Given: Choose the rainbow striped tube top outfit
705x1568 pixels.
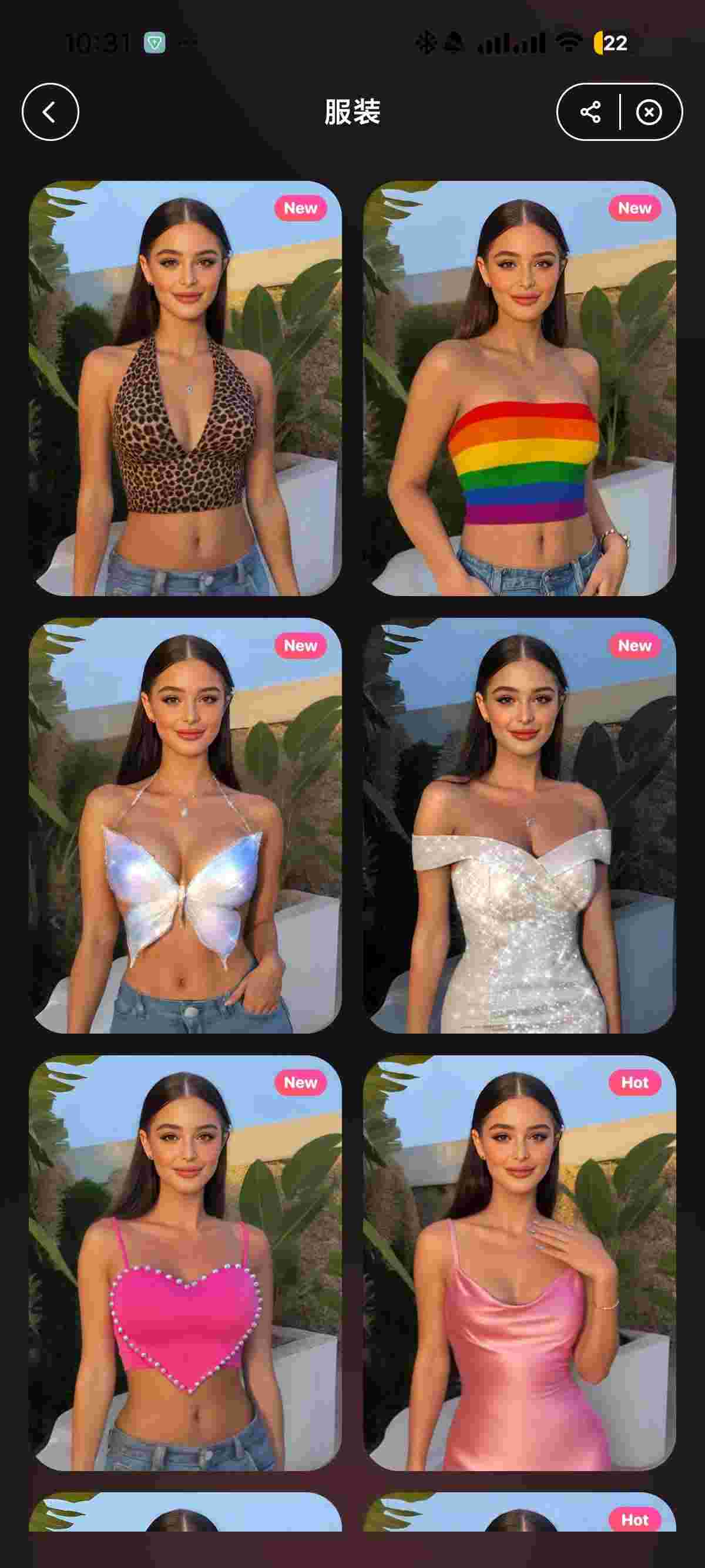Looking at the screenshot, I should click(519, 388).
